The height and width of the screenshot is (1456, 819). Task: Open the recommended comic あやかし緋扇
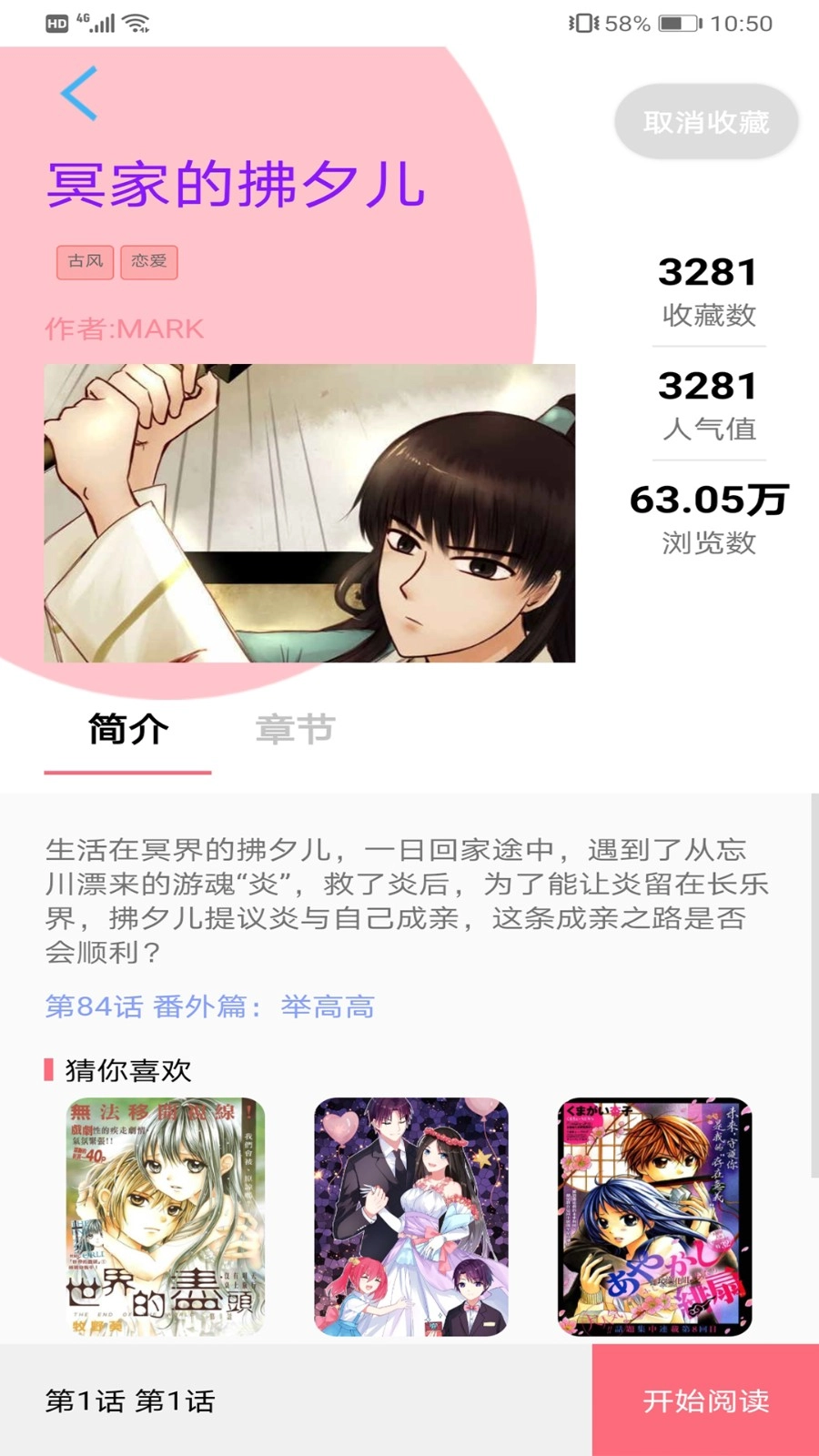pos(654,1217)
